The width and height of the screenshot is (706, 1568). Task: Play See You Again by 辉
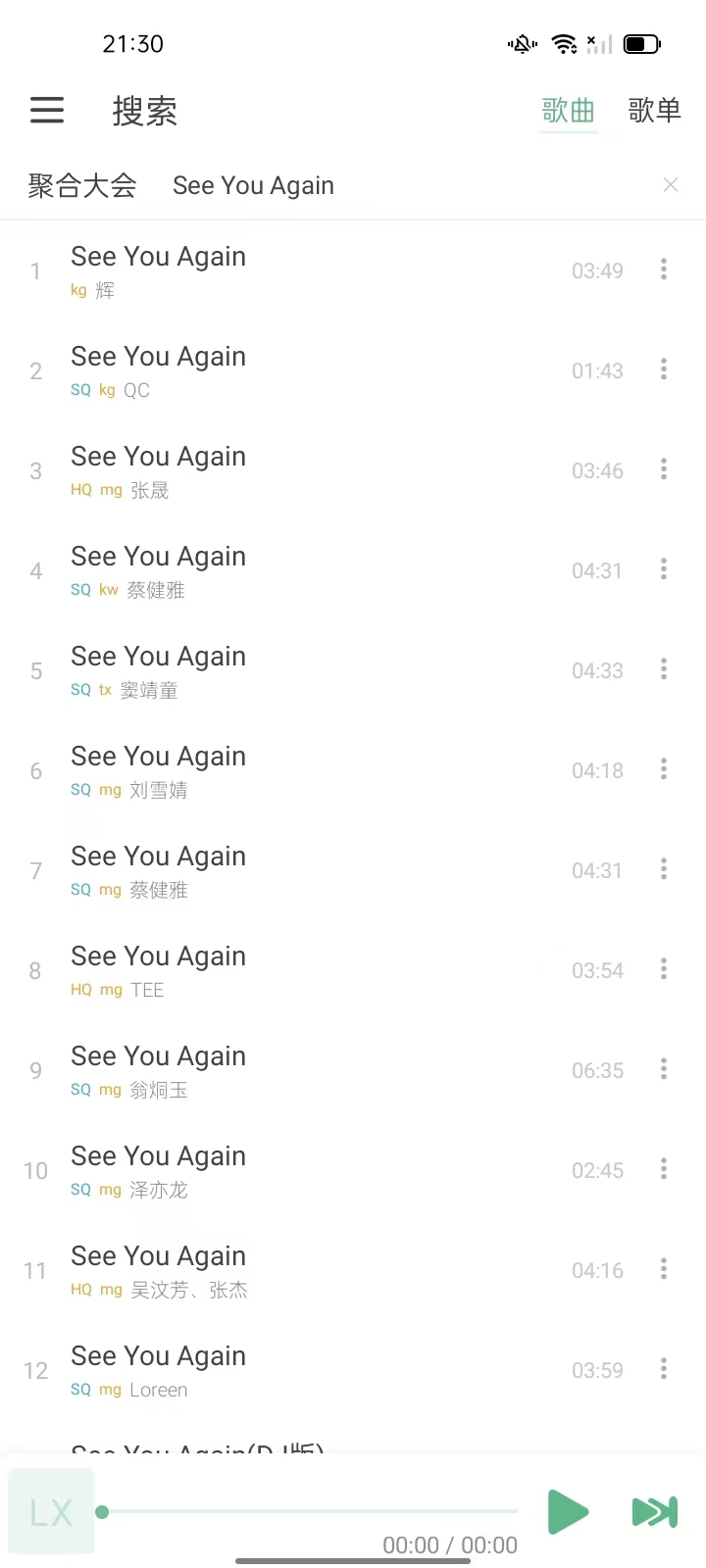tap(294, 270)
